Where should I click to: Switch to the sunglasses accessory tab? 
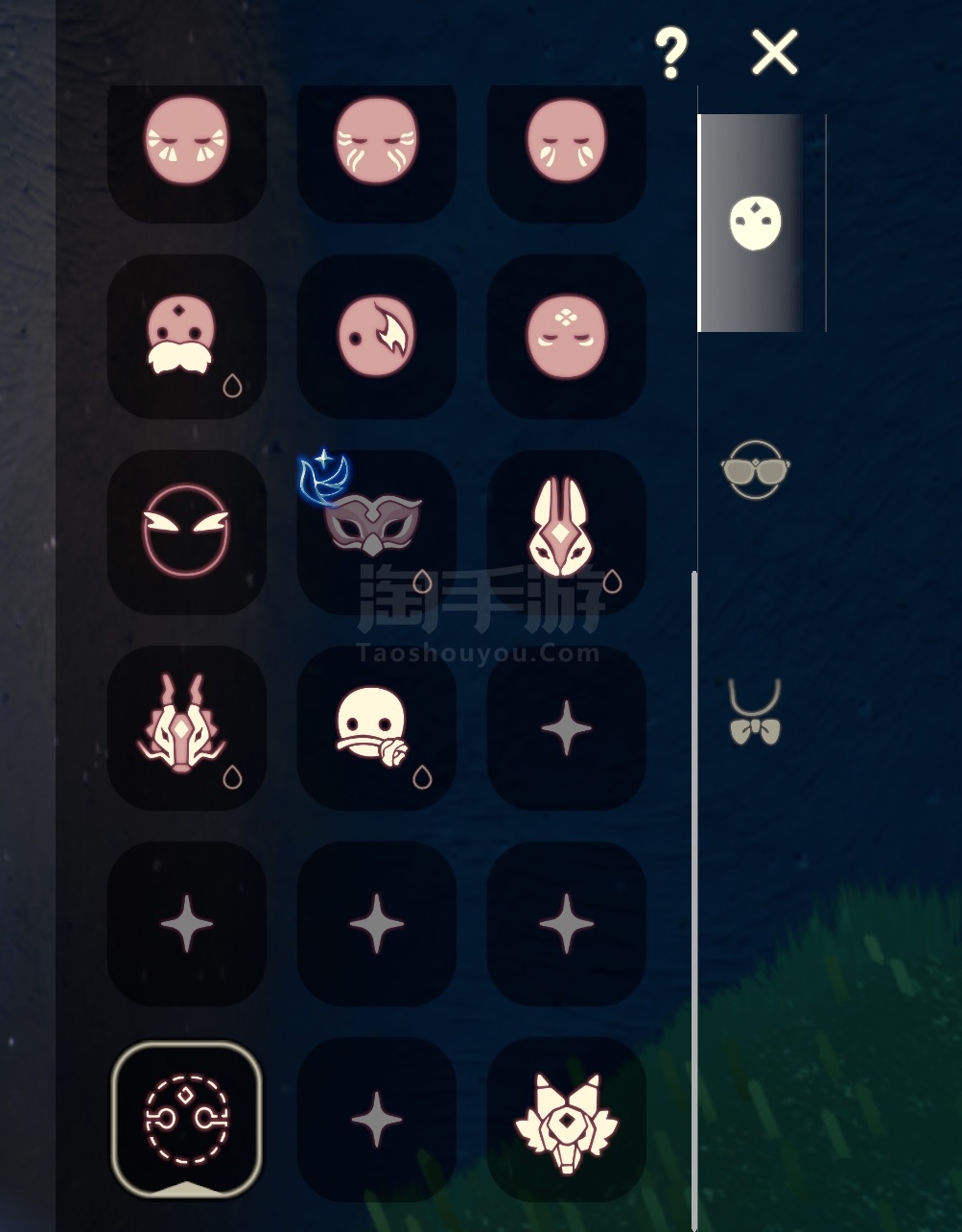point(756,470)
